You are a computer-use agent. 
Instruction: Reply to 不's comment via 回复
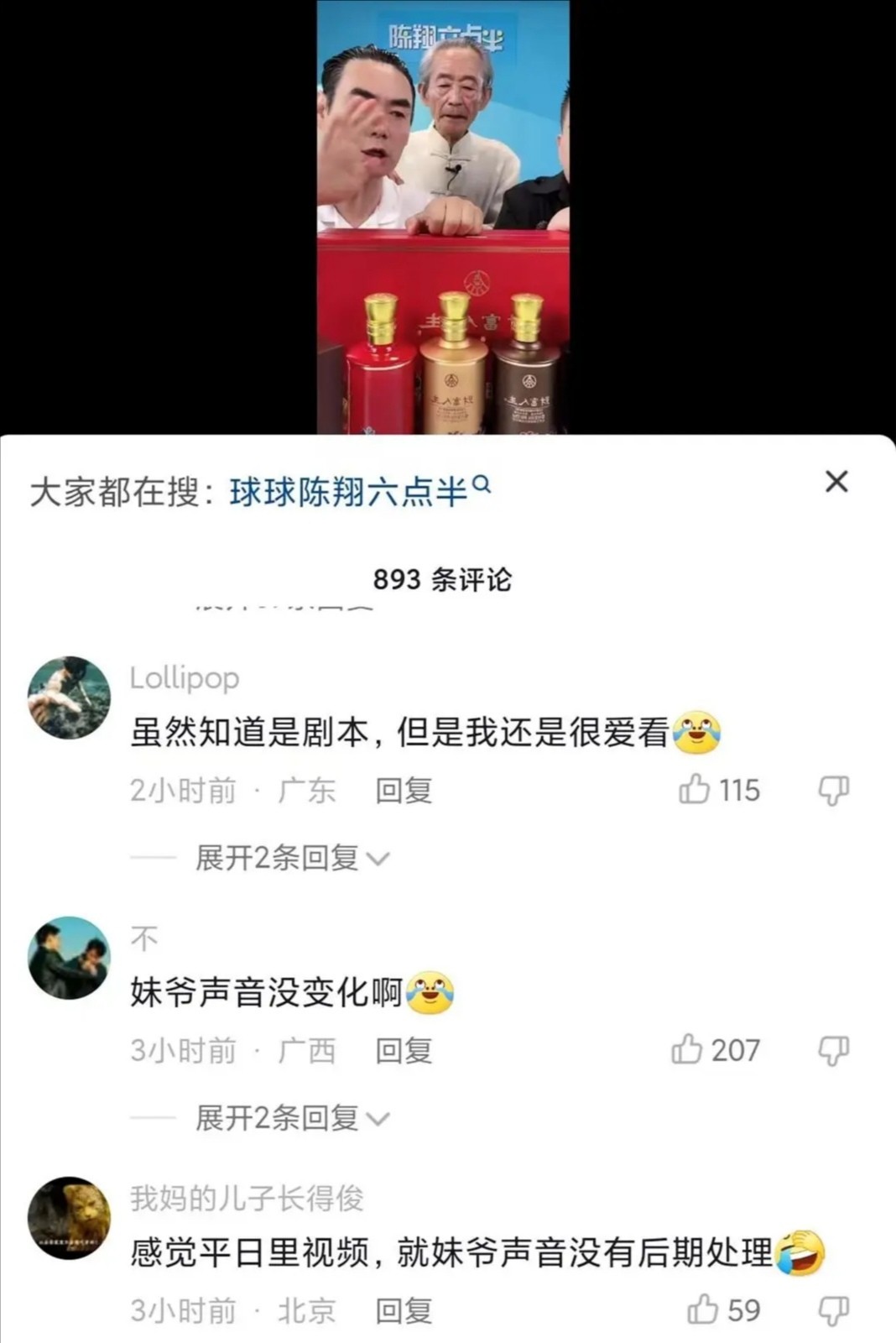point(403,1050)
